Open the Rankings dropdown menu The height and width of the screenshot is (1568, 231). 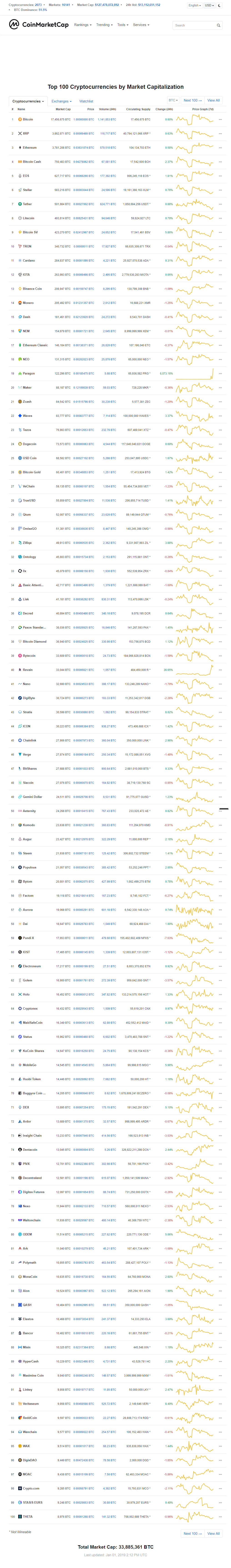[x=83, y=25]
